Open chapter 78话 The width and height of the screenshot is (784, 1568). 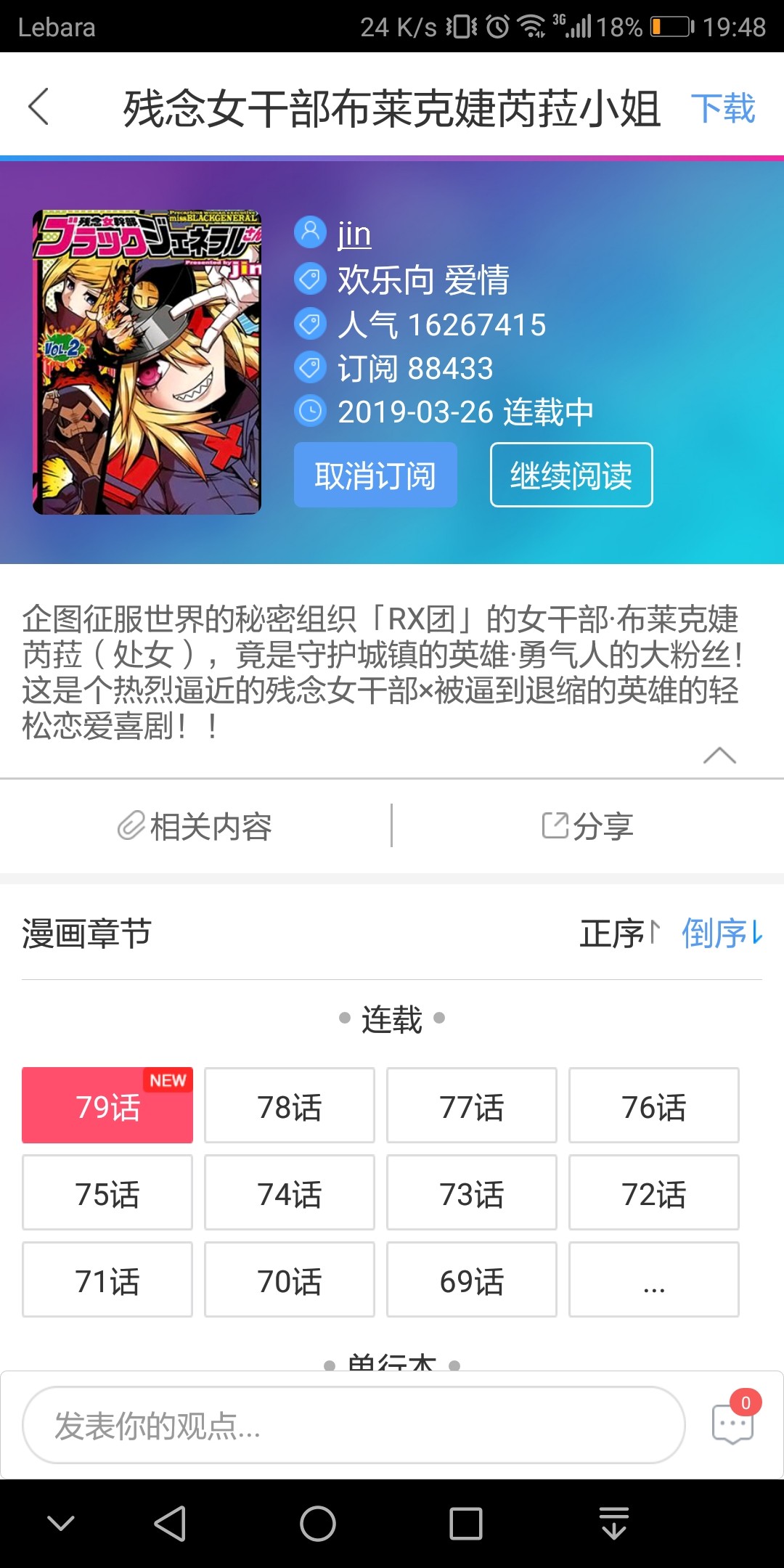click(x=290, y=1106)
